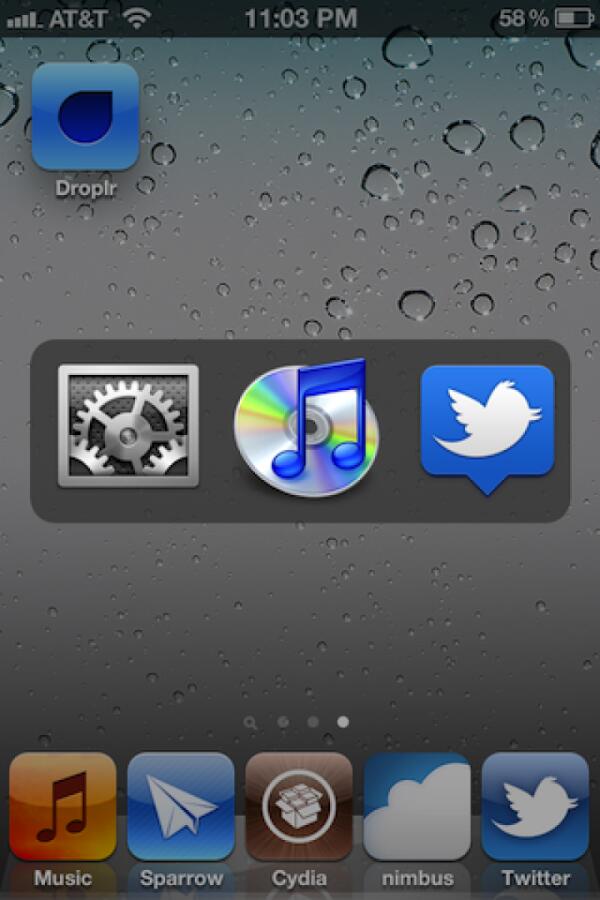The height and width of the screenshot is (900, 600).
Task: Open Sparrow mail app
Action: pyautogui.click(x=181, y=806)
